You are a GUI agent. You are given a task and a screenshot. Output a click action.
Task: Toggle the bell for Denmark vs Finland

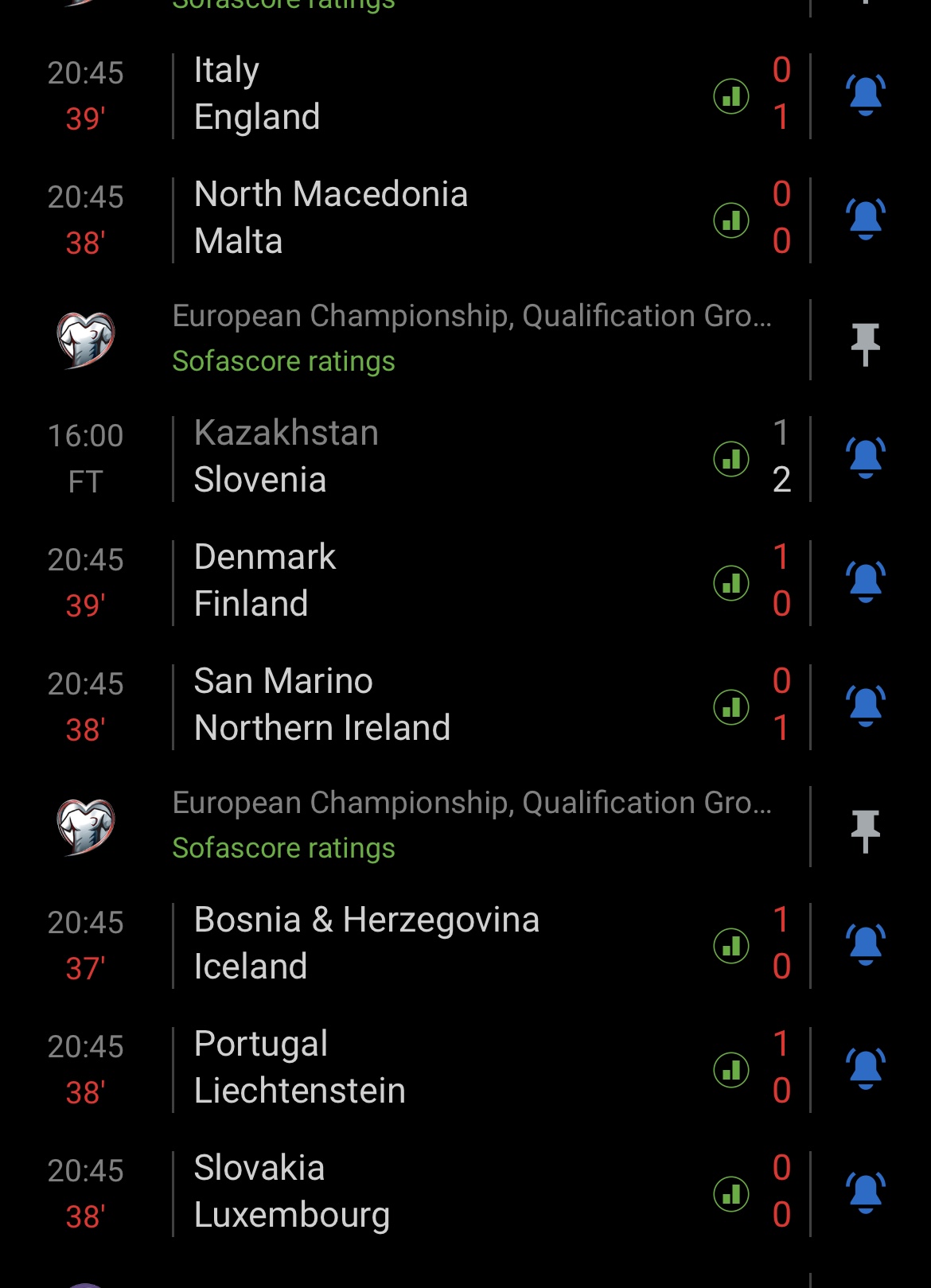coord(865,582)
